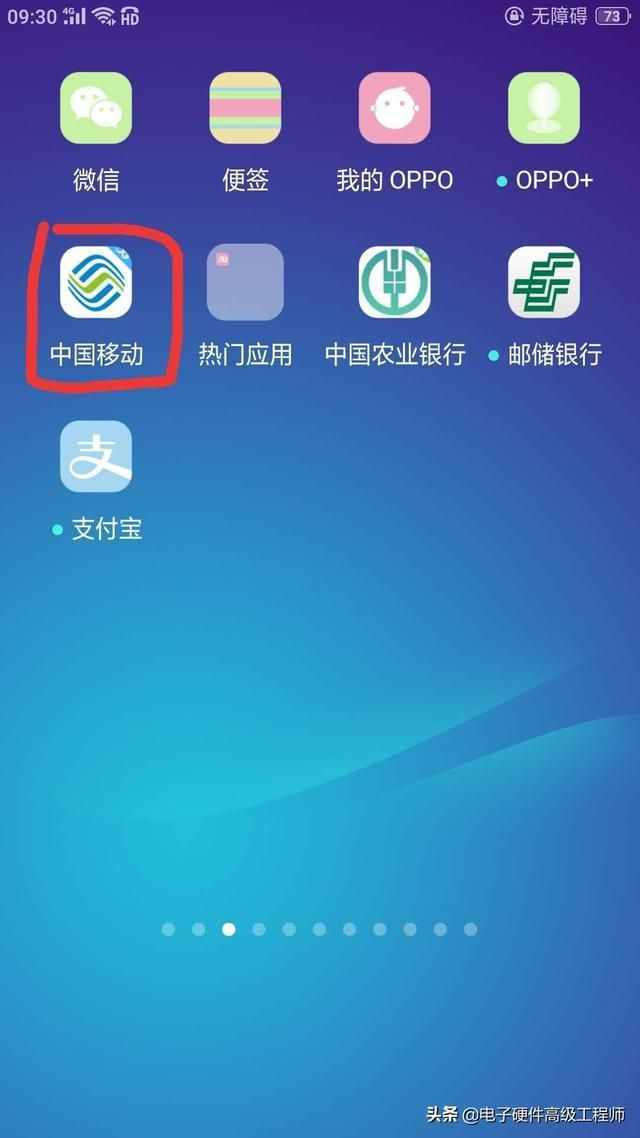This screenshot has height=1138, width=640.
Task: Launch the 支付宝 (Alipay) app
Action: click(x=96, y=456)
